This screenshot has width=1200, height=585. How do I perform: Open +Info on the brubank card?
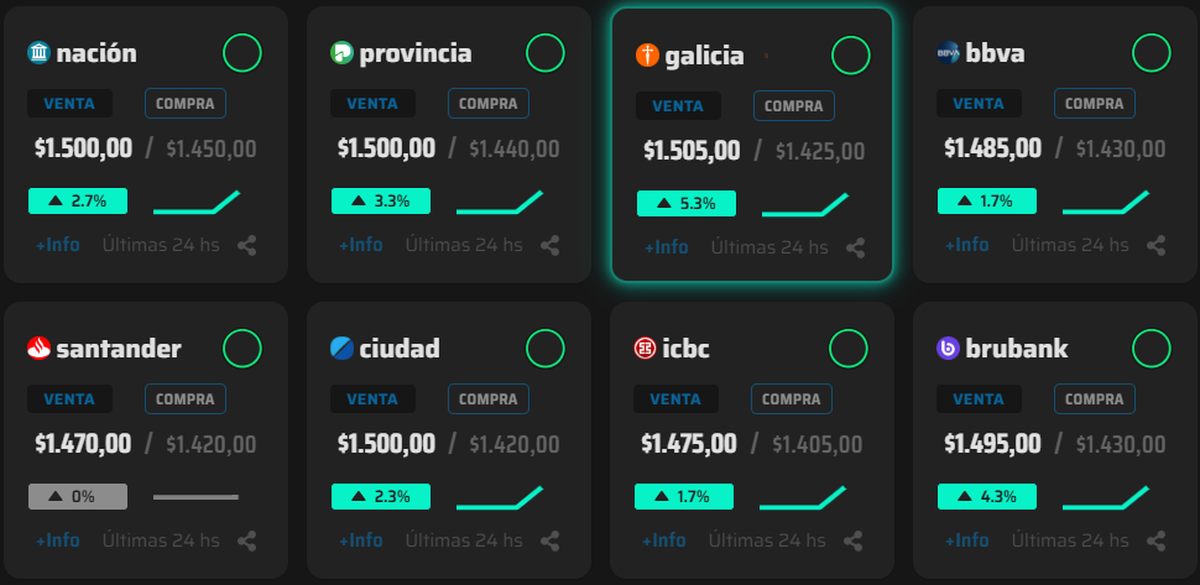(x=967, y=541)
